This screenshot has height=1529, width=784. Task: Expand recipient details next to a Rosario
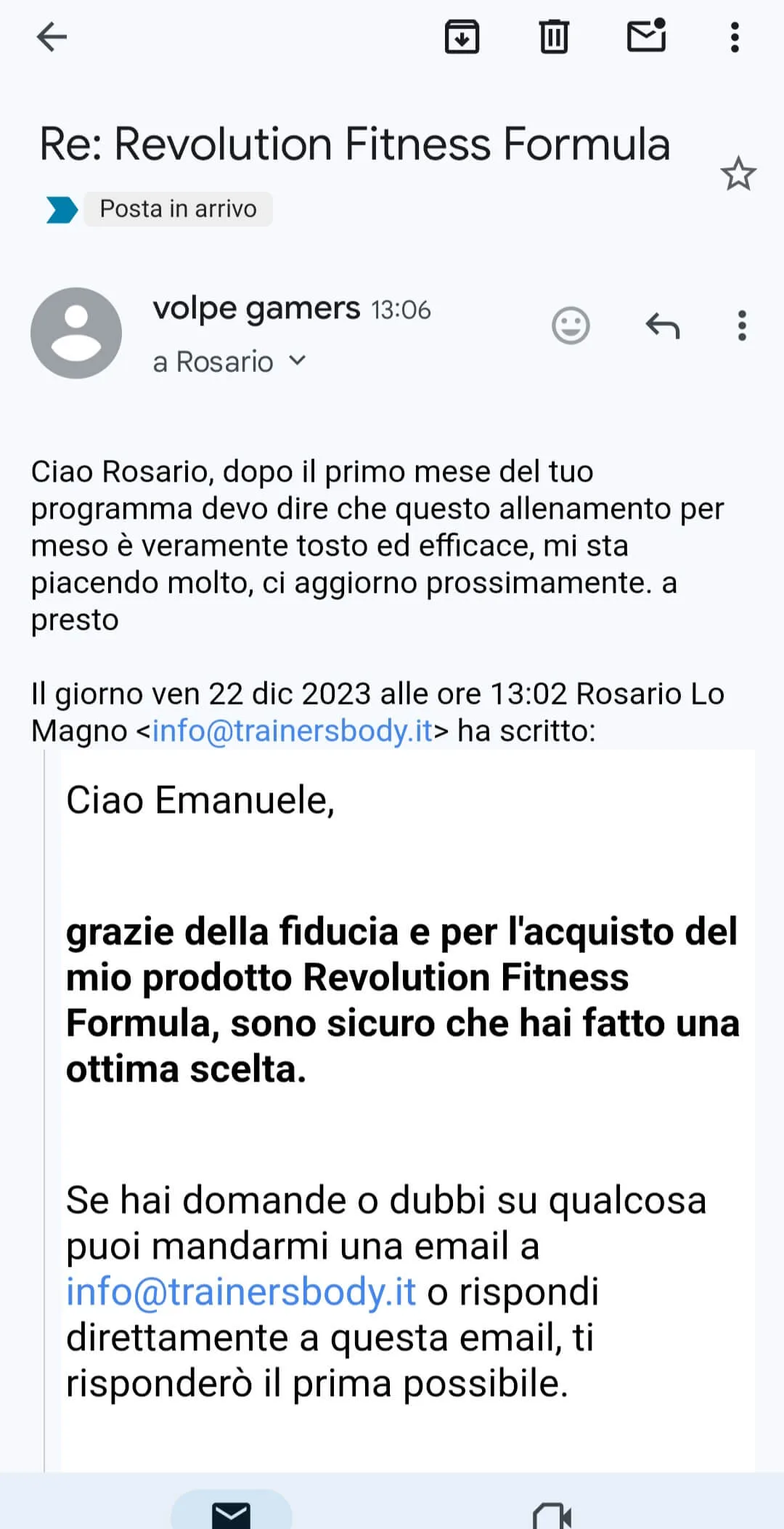[x=298, y=360]
